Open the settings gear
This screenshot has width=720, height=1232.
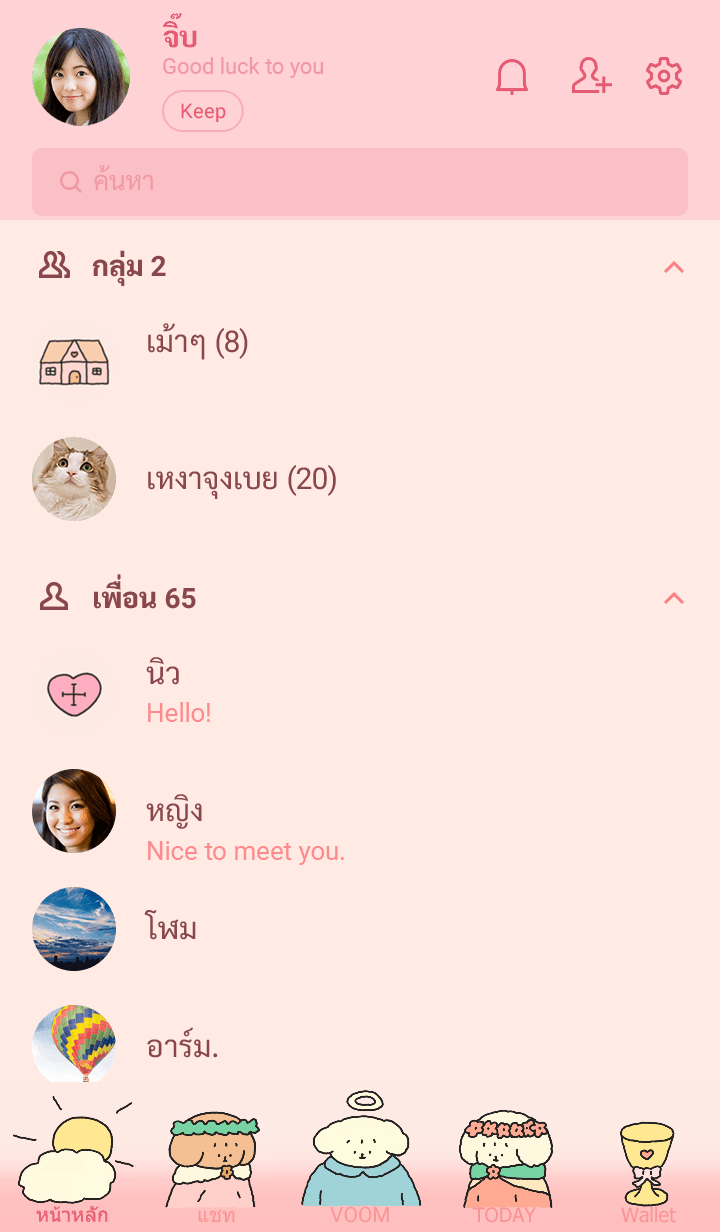tap(664, 77)
